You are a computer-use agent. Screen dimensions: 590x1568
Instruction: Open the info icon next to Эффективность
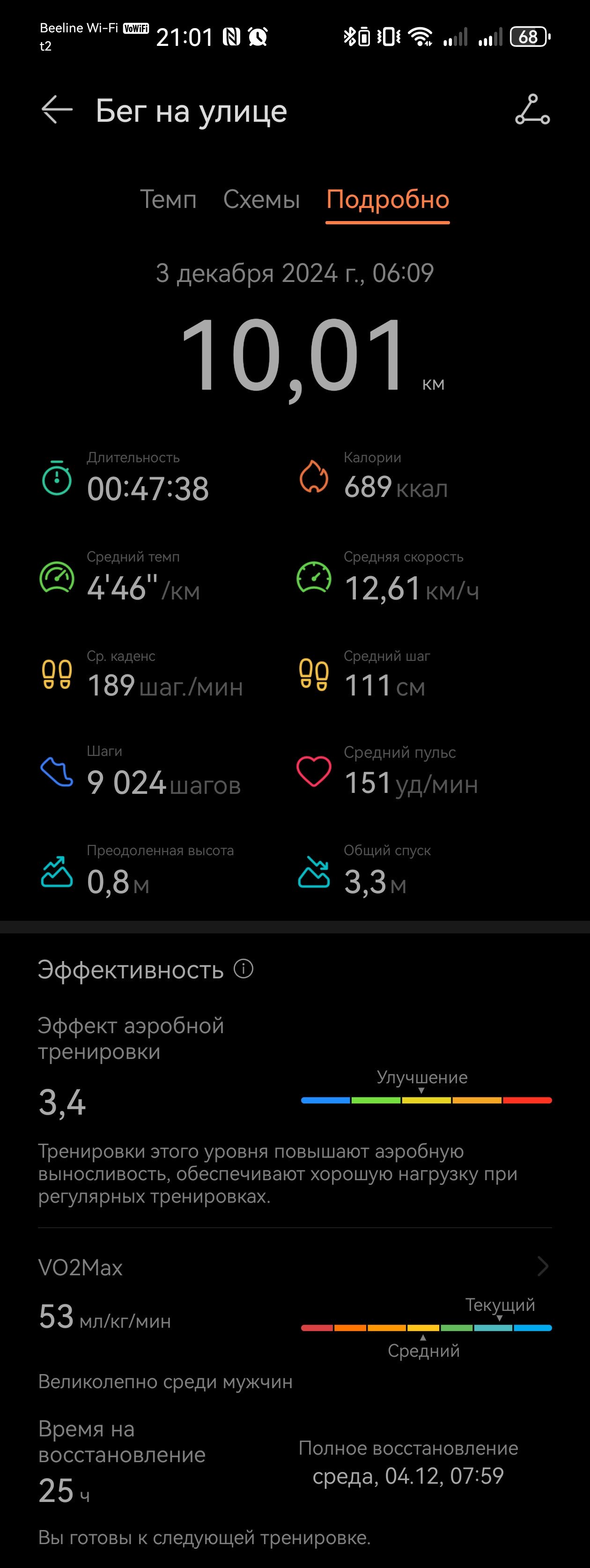[x=243, y=969]
